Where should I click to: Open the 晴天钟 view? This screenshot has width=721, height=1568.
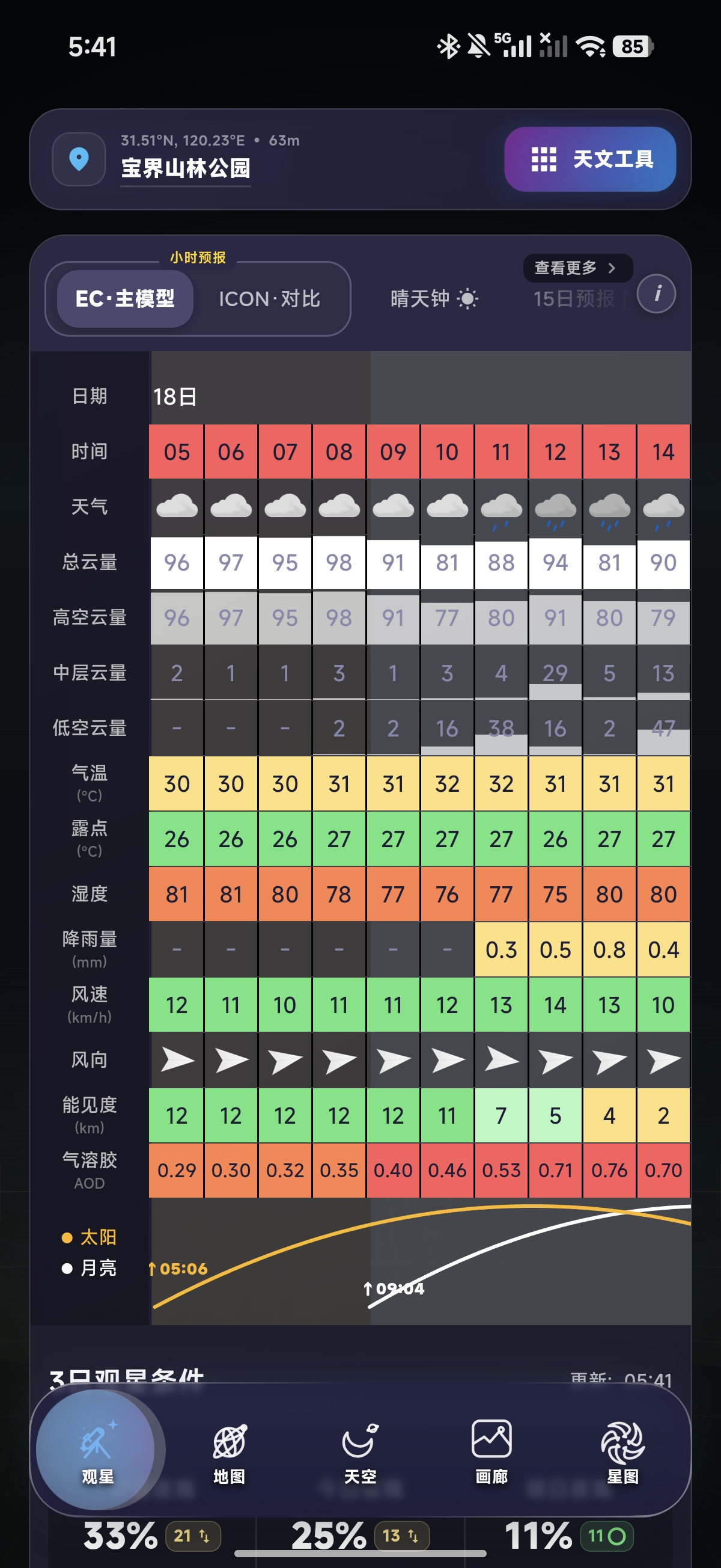(x=434, y=299)
